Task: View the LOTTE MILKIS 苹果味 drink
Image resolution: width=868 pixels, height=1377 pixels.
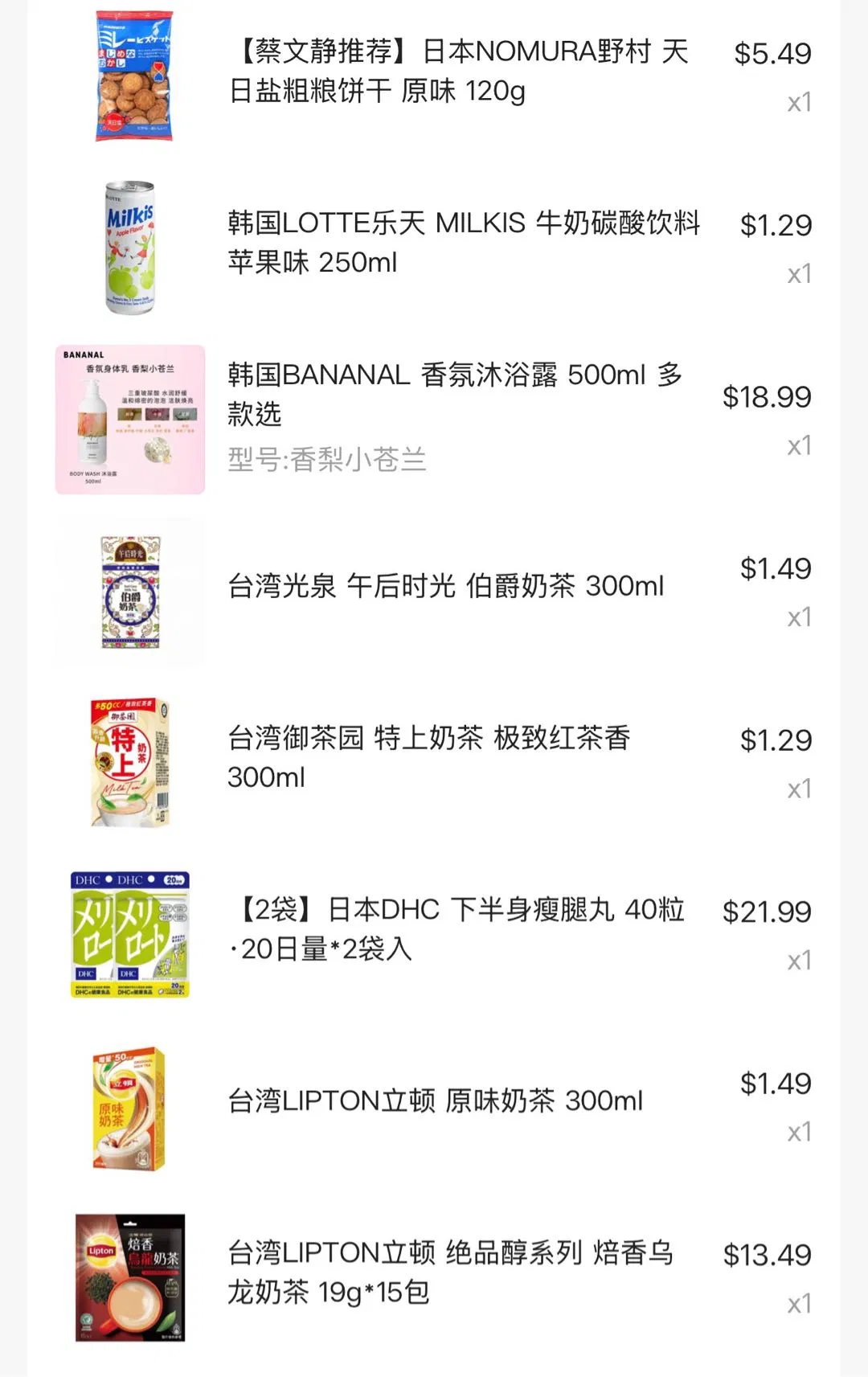Action: point(463,243)
